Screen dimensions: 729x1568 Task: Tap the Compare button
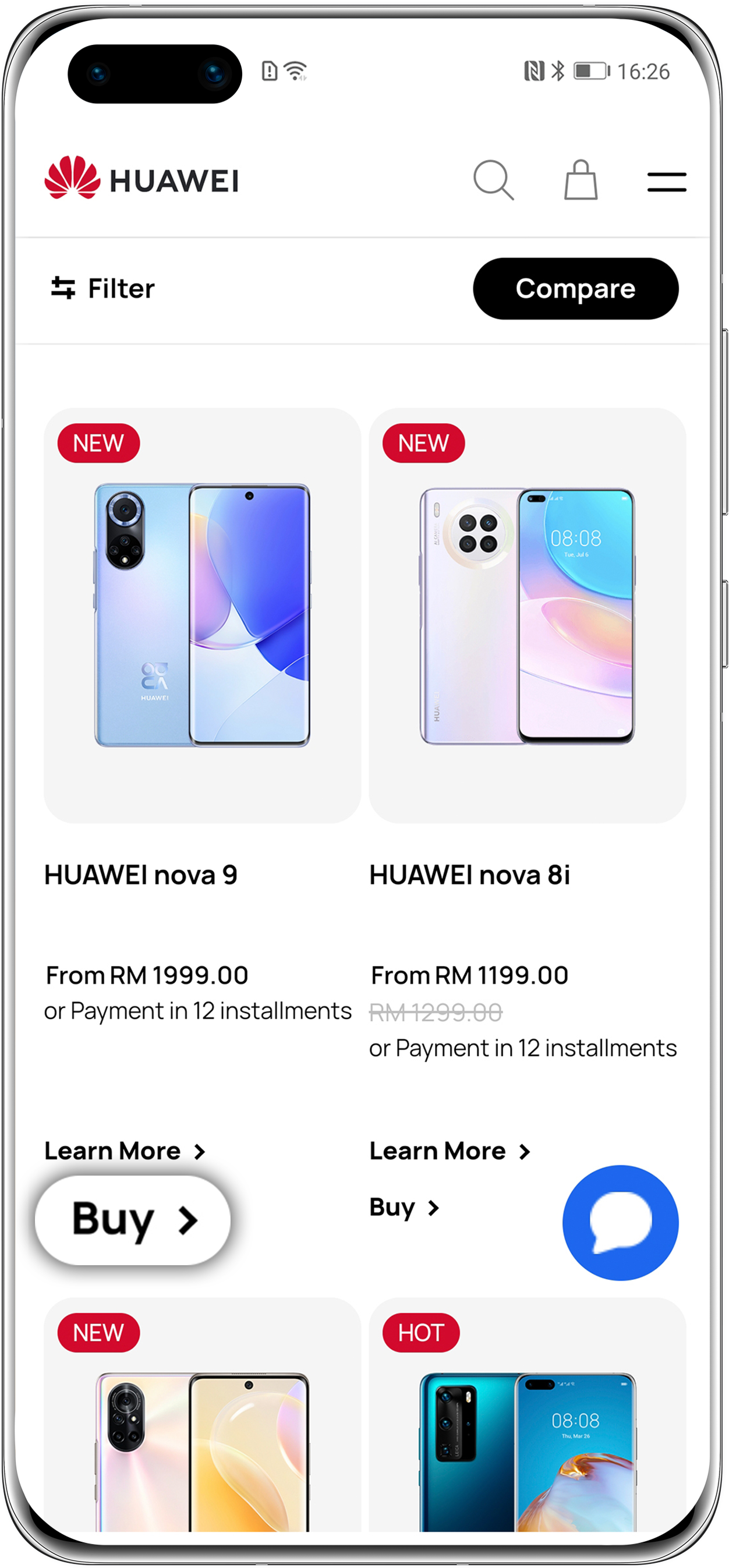click(575, 289)
